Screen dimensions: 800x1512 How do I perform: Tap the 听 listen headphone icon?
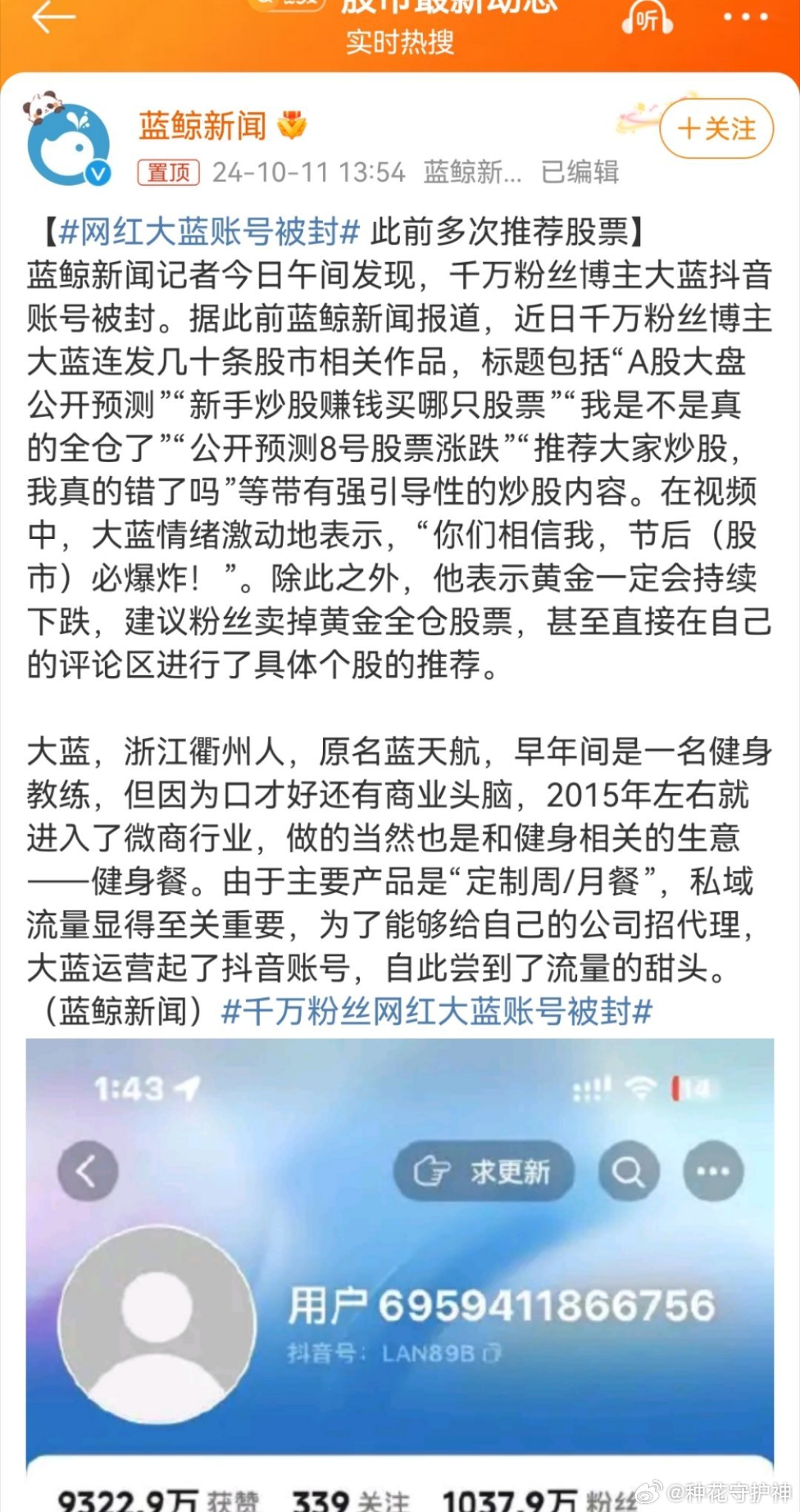[x=647, y=18]
